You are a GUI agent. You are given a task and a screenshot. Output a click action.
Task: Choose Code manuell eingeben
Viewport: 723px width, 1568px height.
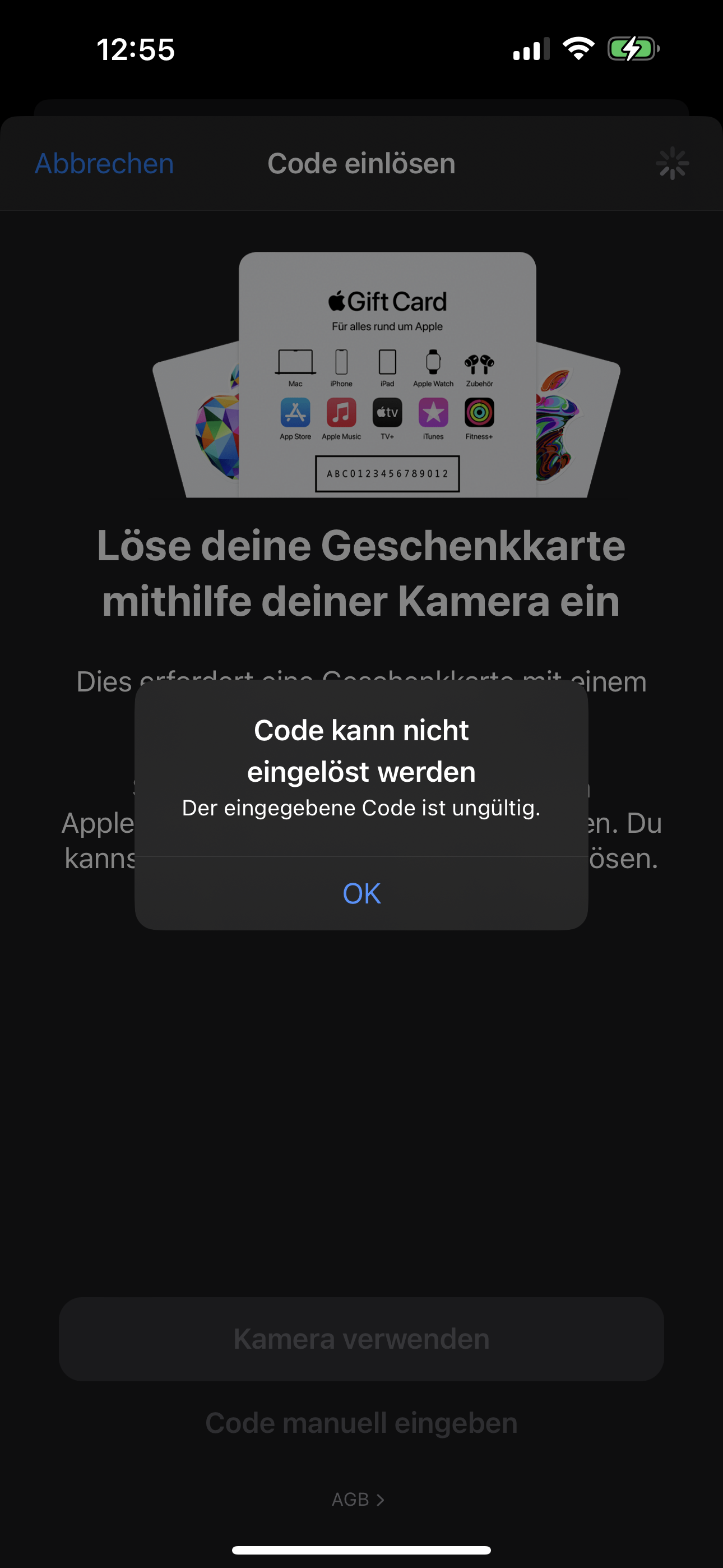(361, 1423)
